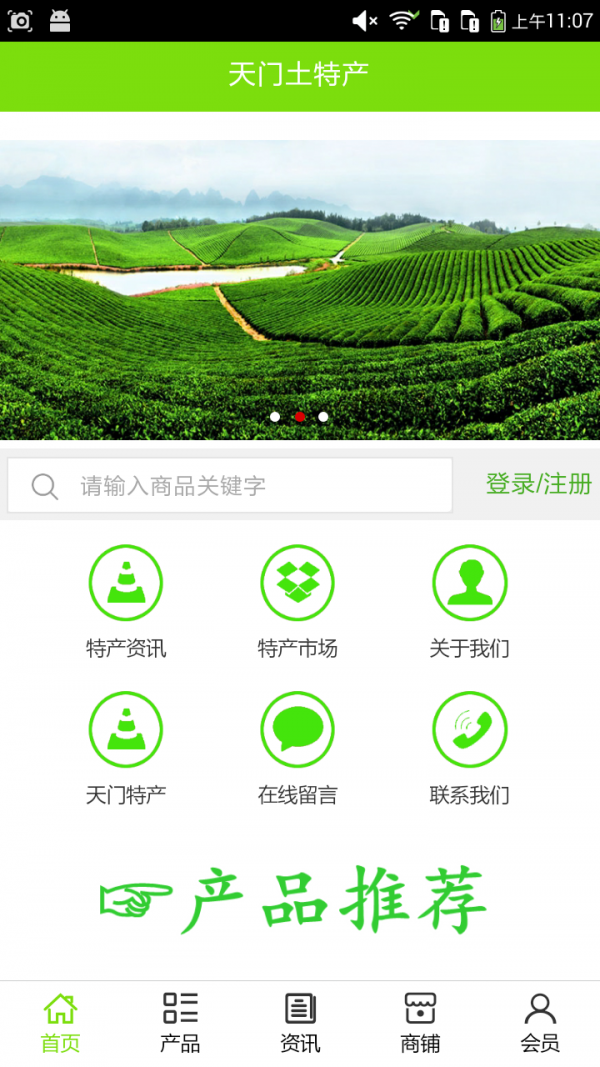Viewport: 600px width, 1067px height.
Task: Switch to the 会员 tab
Action: 540,1023
